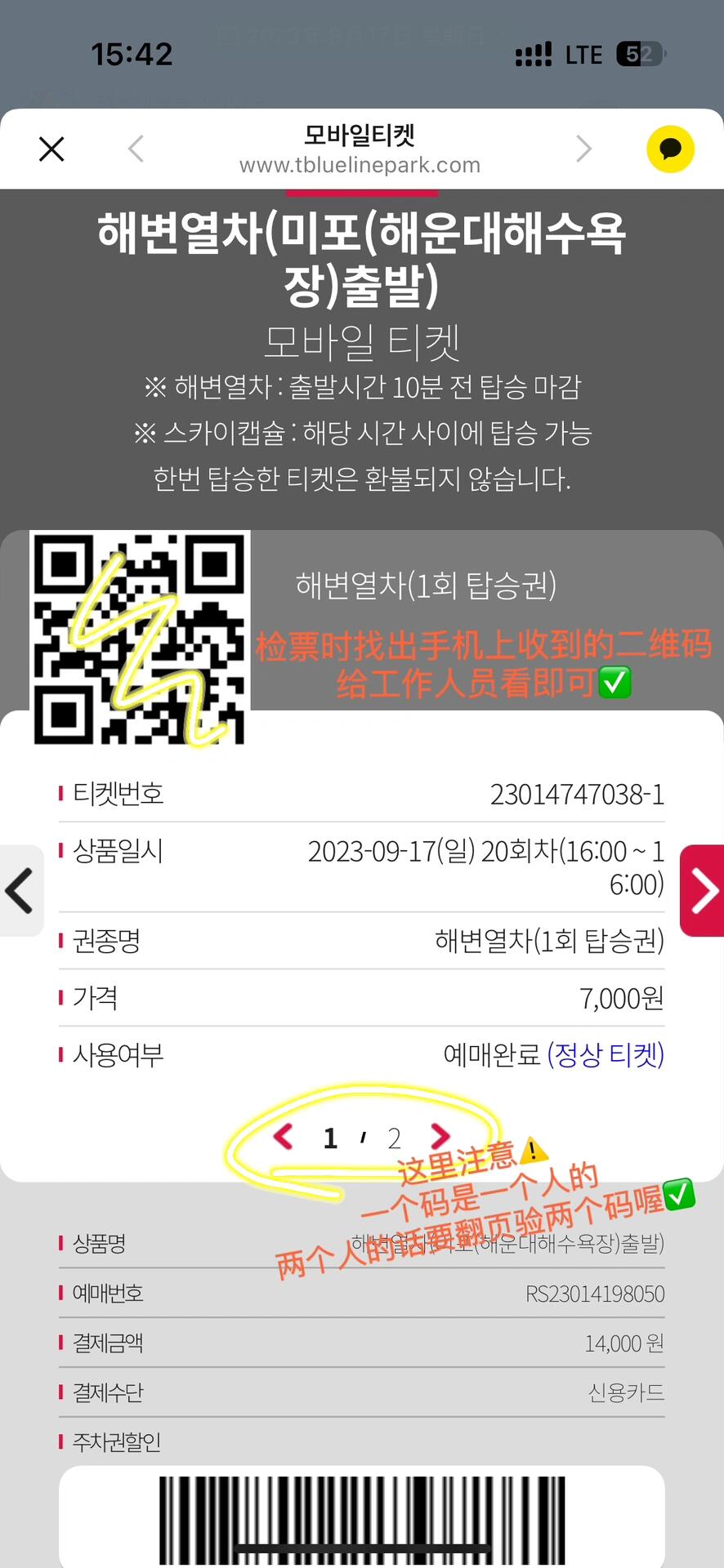
Task: Close the mobile ticket browser window
Action: [x=51, y=149]
